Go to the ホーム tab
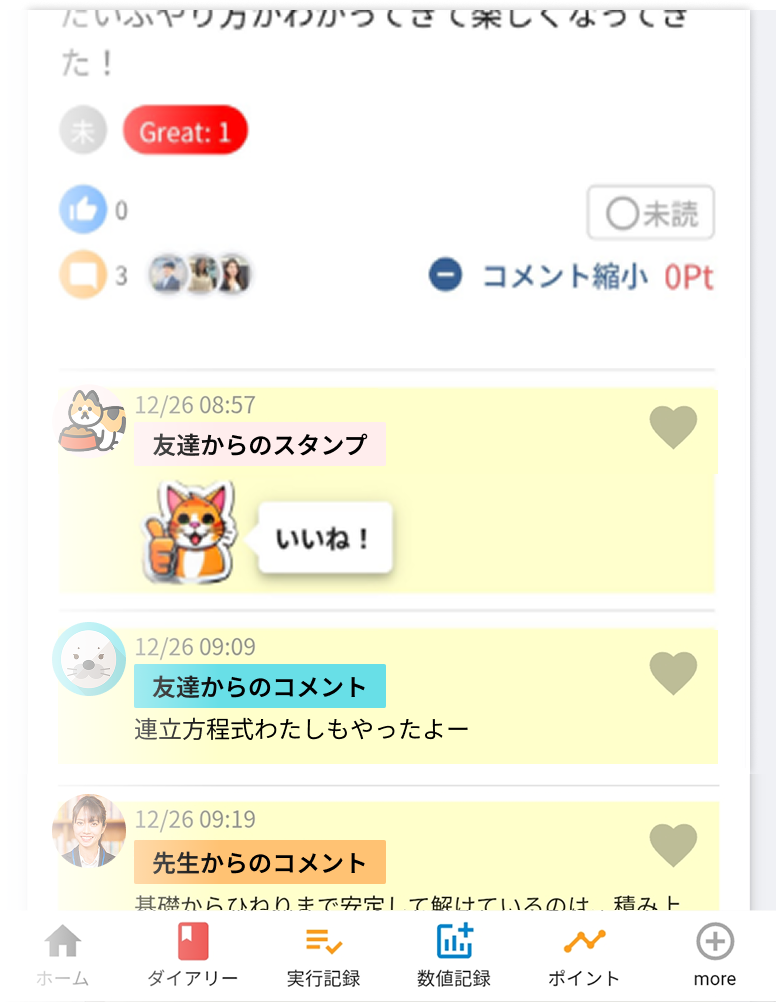The width and height of the screenshot is (776, 1002). tap(63, 955)
